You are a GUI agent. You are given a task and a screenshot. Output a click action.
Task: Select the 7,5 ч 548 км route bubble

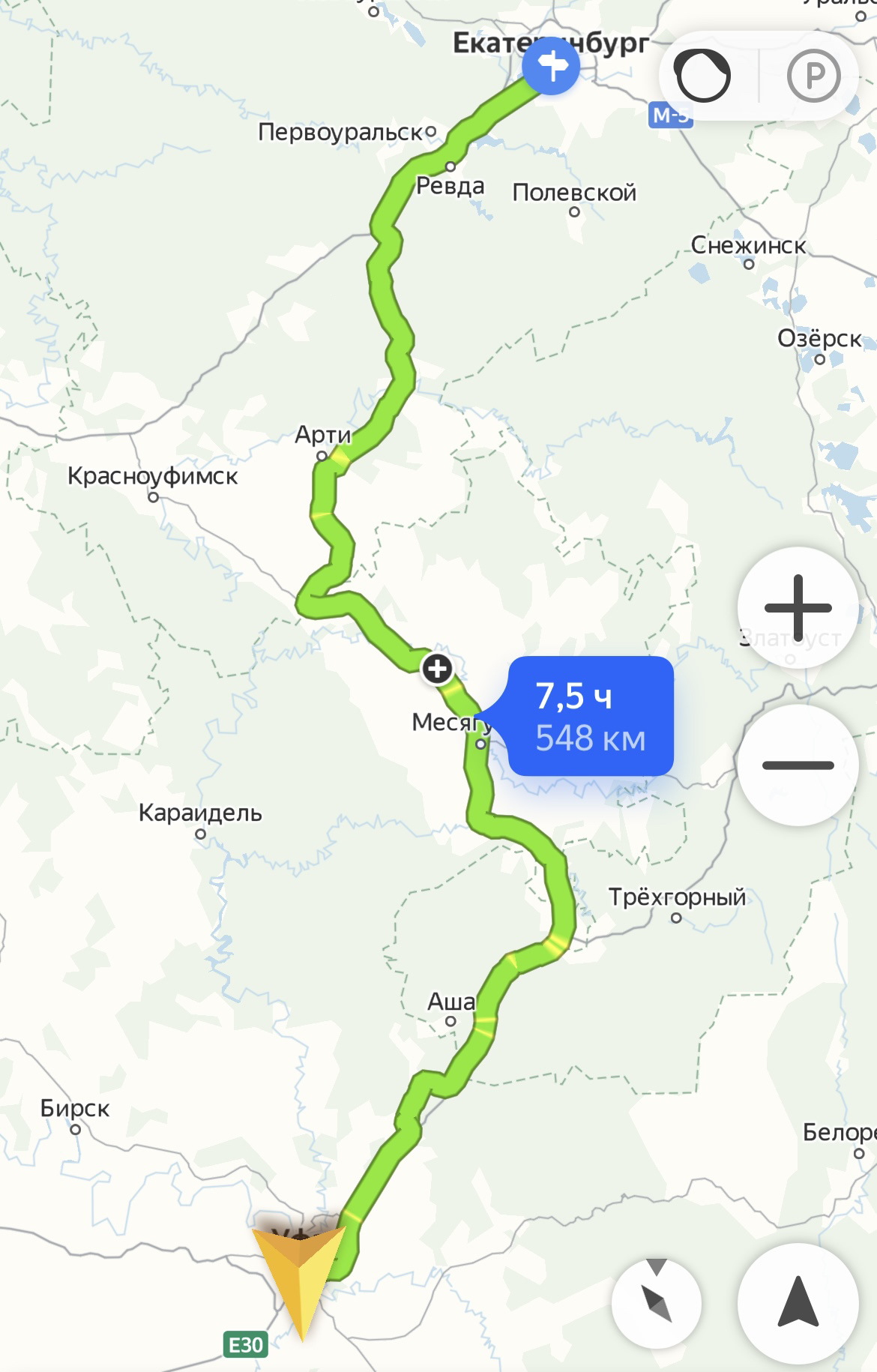590,716
